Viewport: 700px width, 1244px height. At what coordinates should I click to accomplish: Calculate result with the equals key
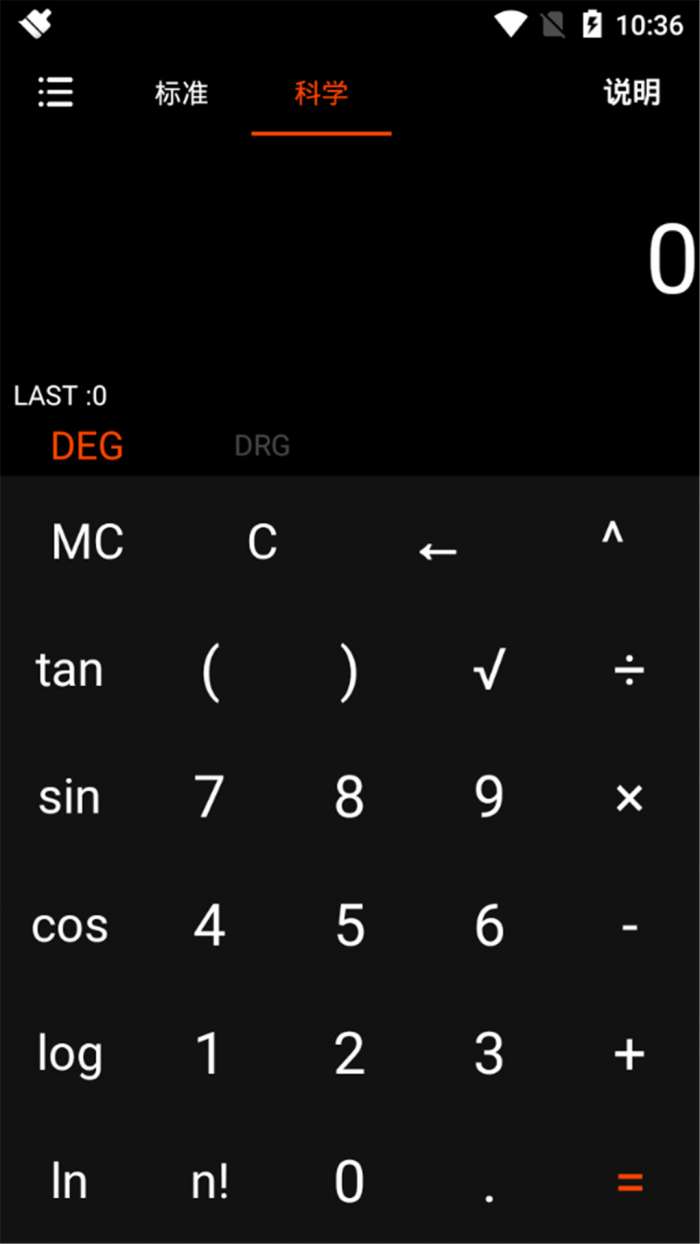629,1182
